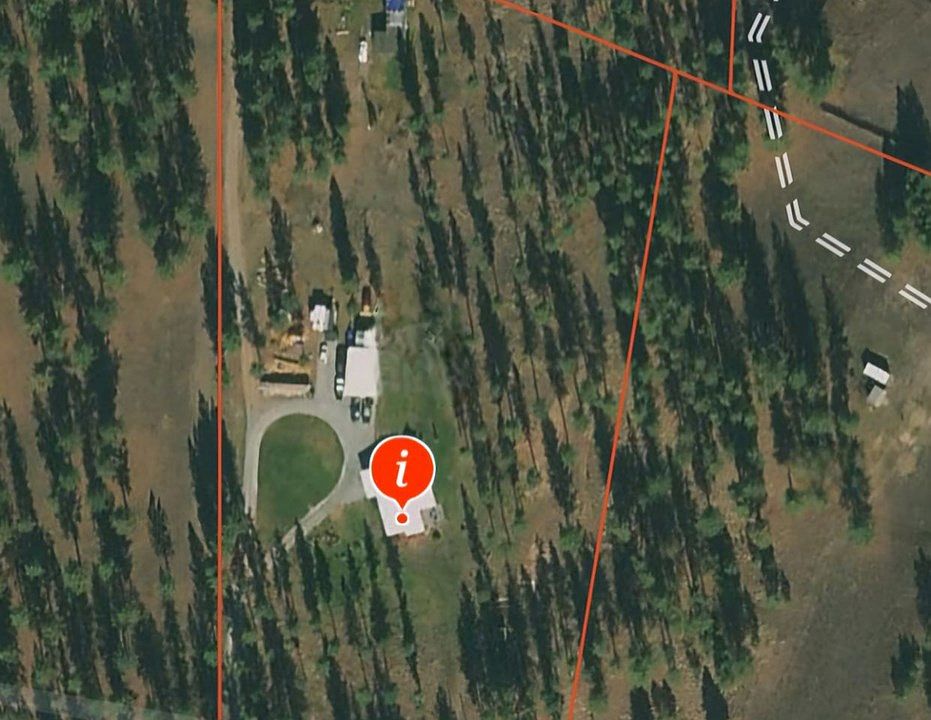
Task: Open the red info pin on the property
Action: pos(403,469)
